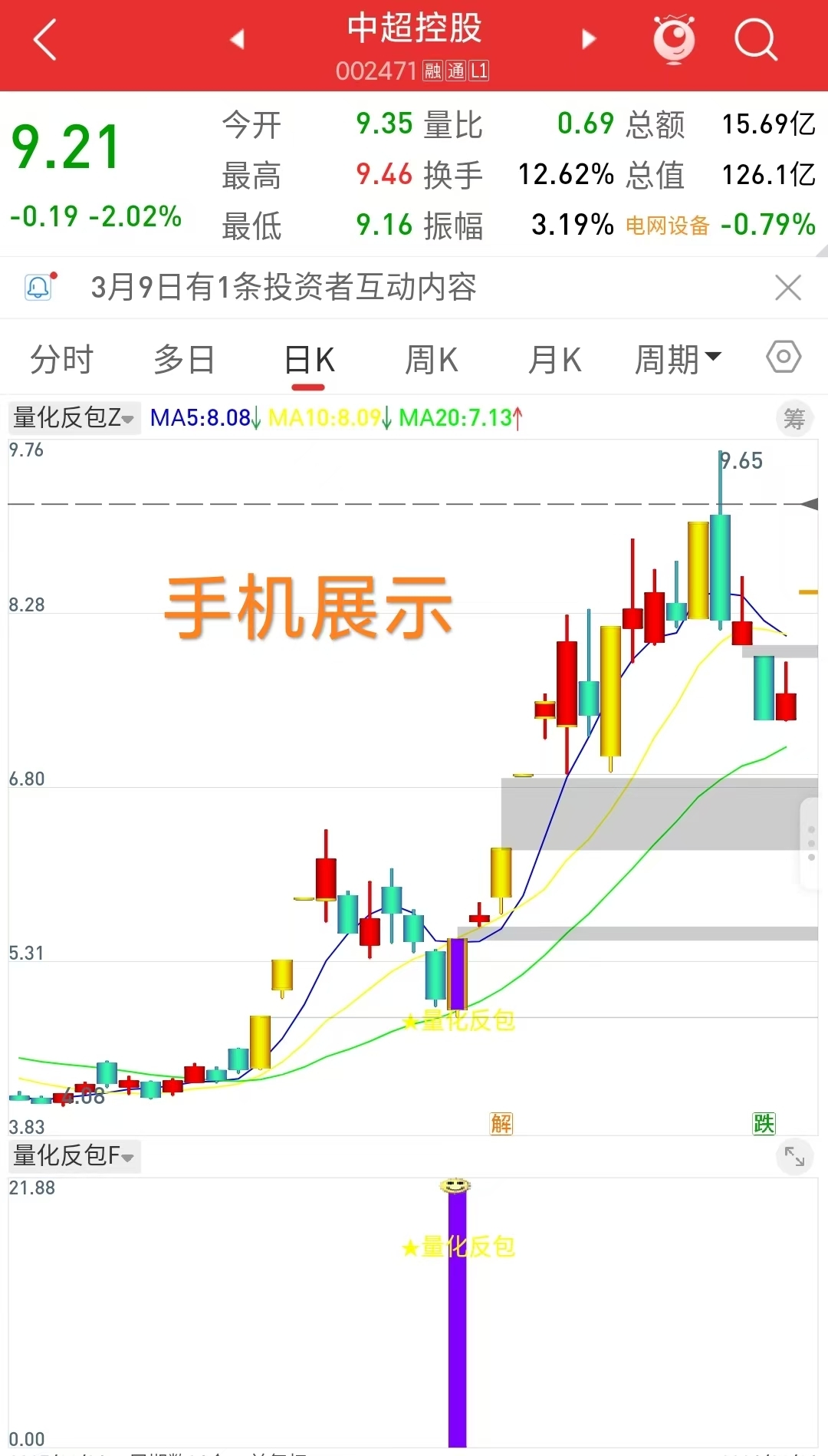Switch to the previous stock
This screenshot has height=1456, width=828.
[238, 39]
